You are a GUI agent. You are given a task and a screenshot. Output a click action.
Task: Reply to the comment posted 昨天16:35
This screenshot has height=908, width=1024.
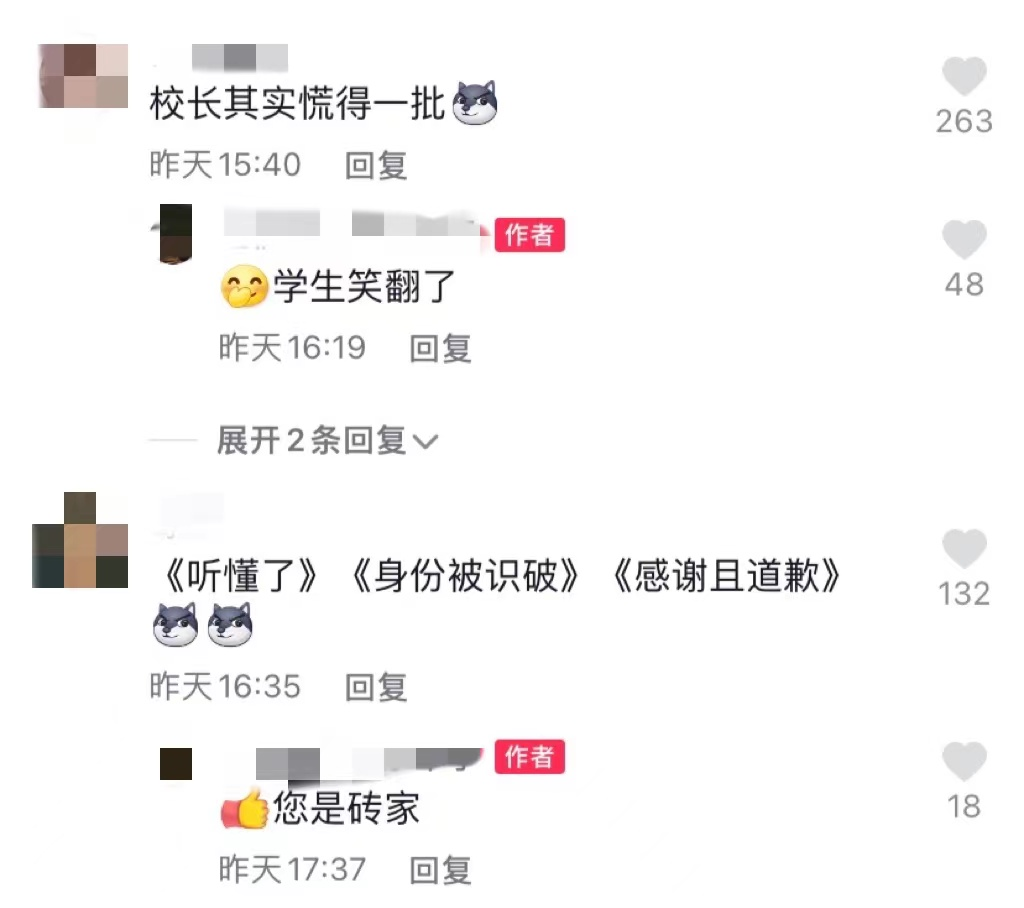(x=376, y=687)
